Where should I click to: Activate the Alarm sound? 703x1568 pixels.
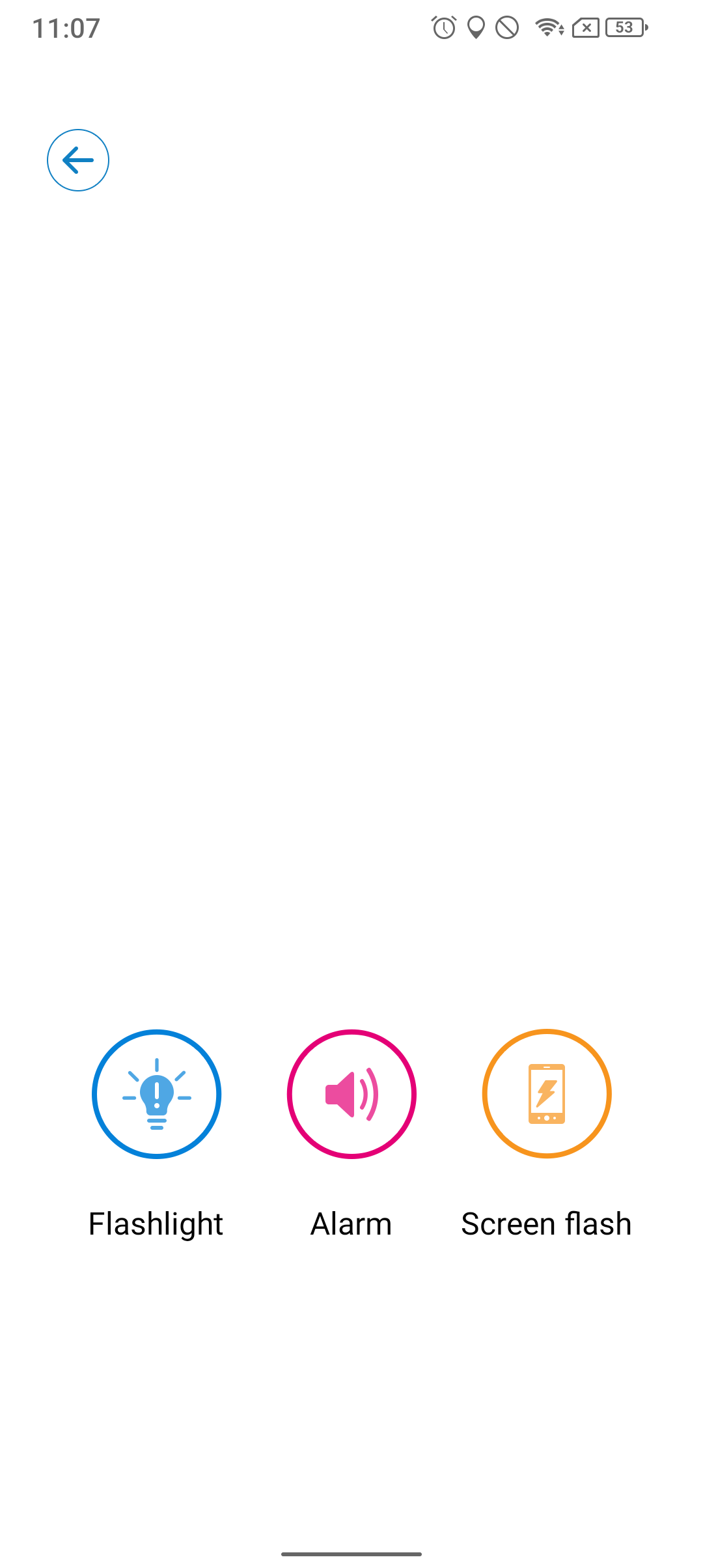pos(351,1094)
